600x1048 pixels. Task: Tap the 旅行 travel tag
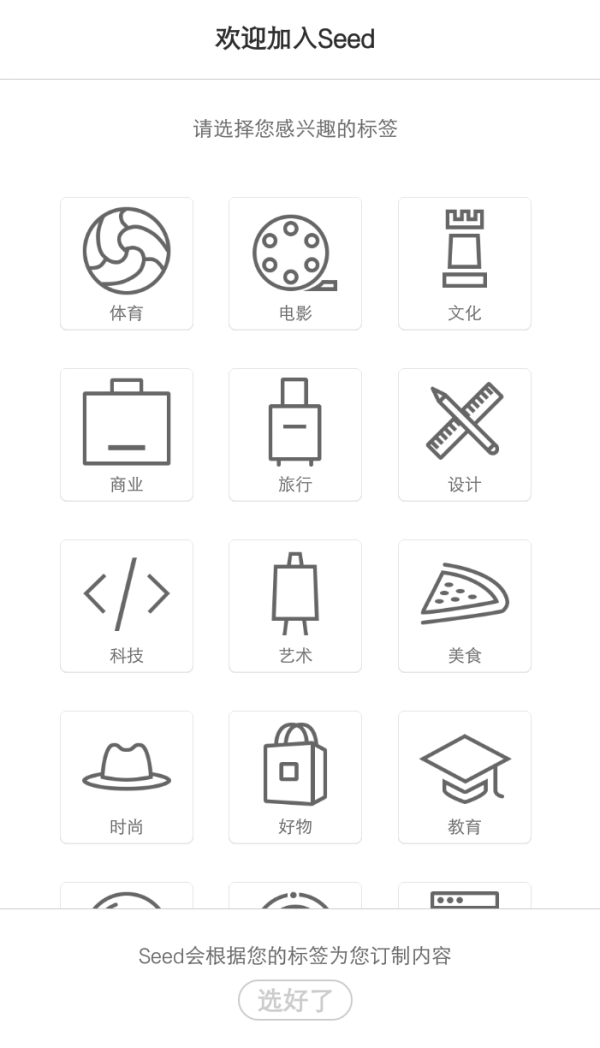(x=295, y=434)
